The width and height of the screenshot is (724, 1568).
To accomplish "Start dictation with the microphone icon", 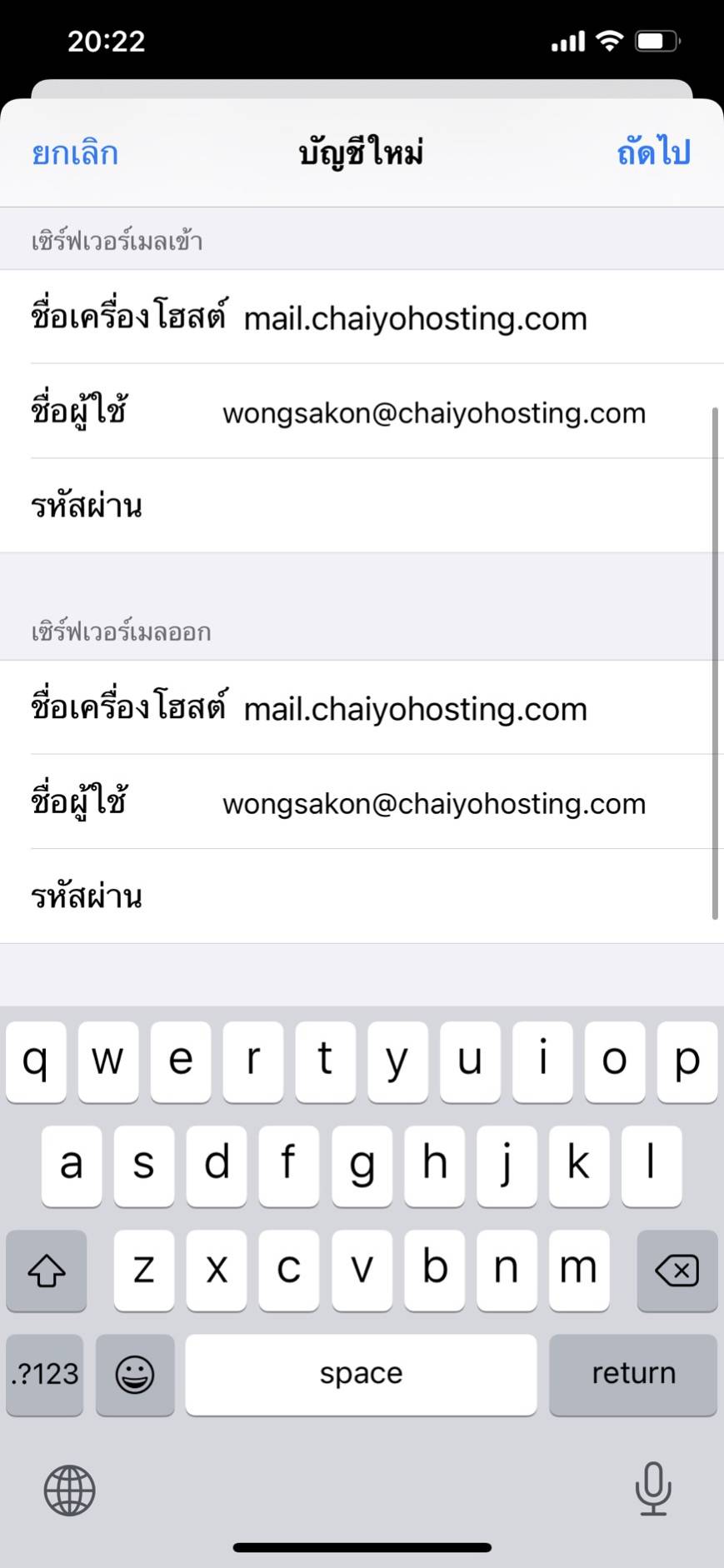I will tap(652, 1489).
